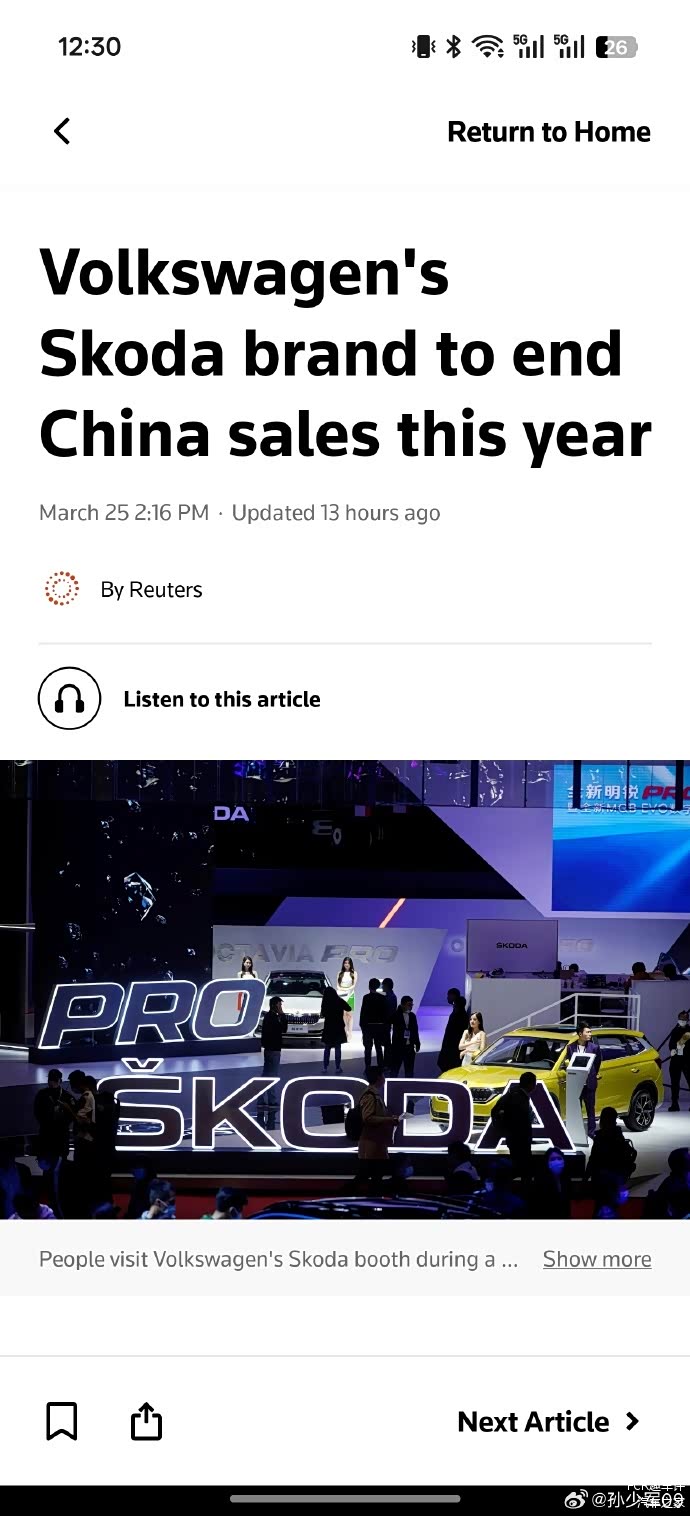Go back using the top arrow

pyautogui.click(x=62, y=131)
